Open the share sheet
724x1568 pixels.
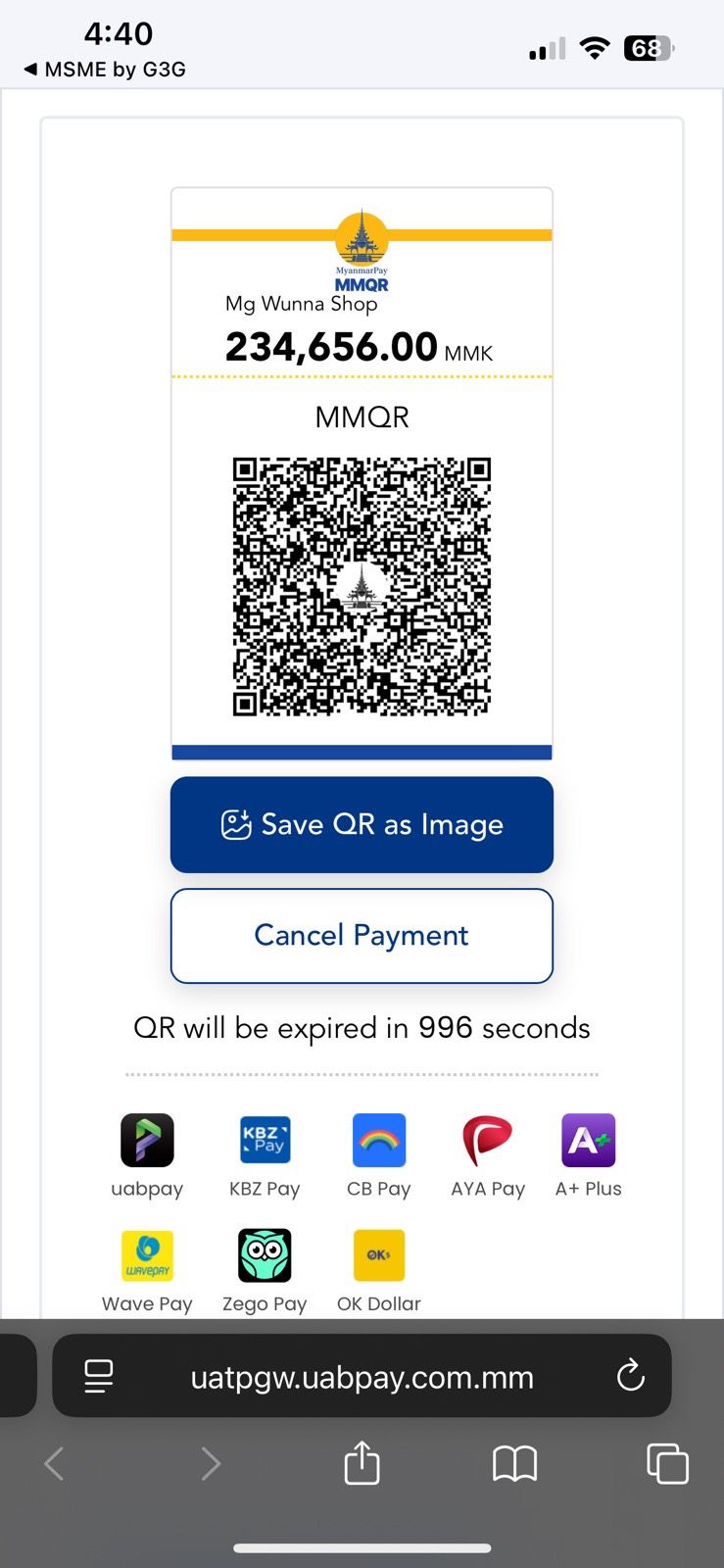coord(362,1463)
